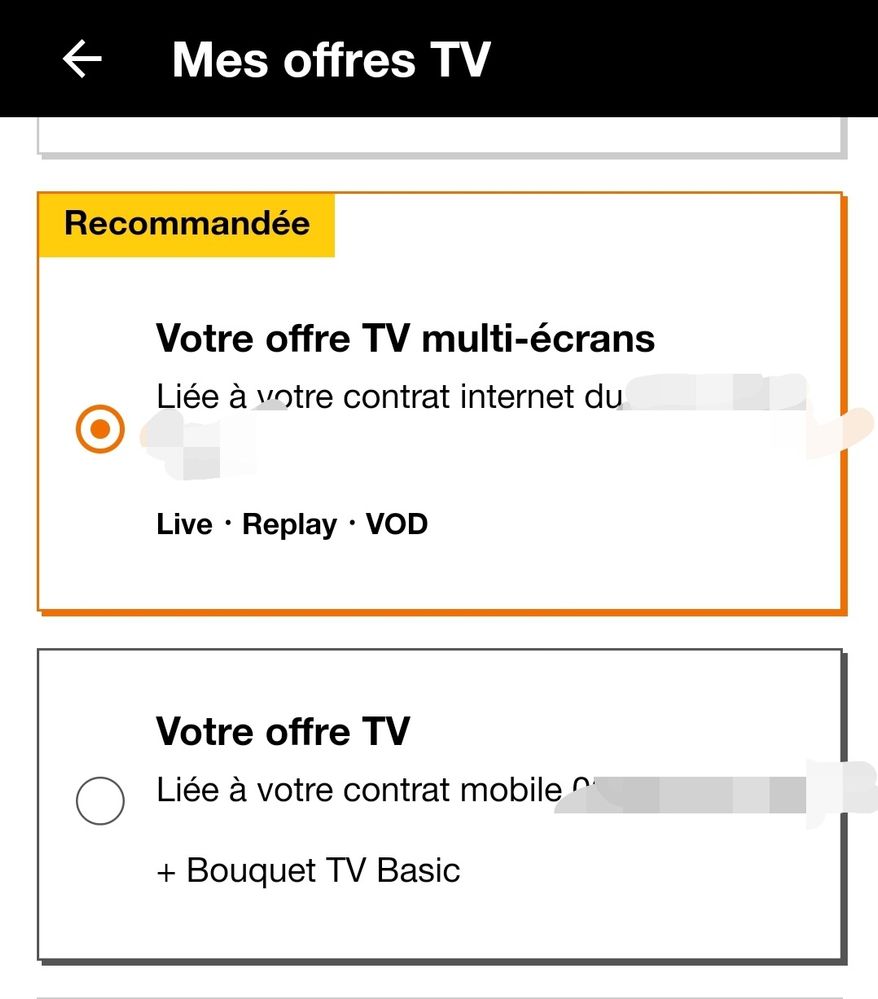Open the 'Votre offre TV multi-écrans' card
The height and width of the screenshot is (999, 878).
(x=440, y=400)
